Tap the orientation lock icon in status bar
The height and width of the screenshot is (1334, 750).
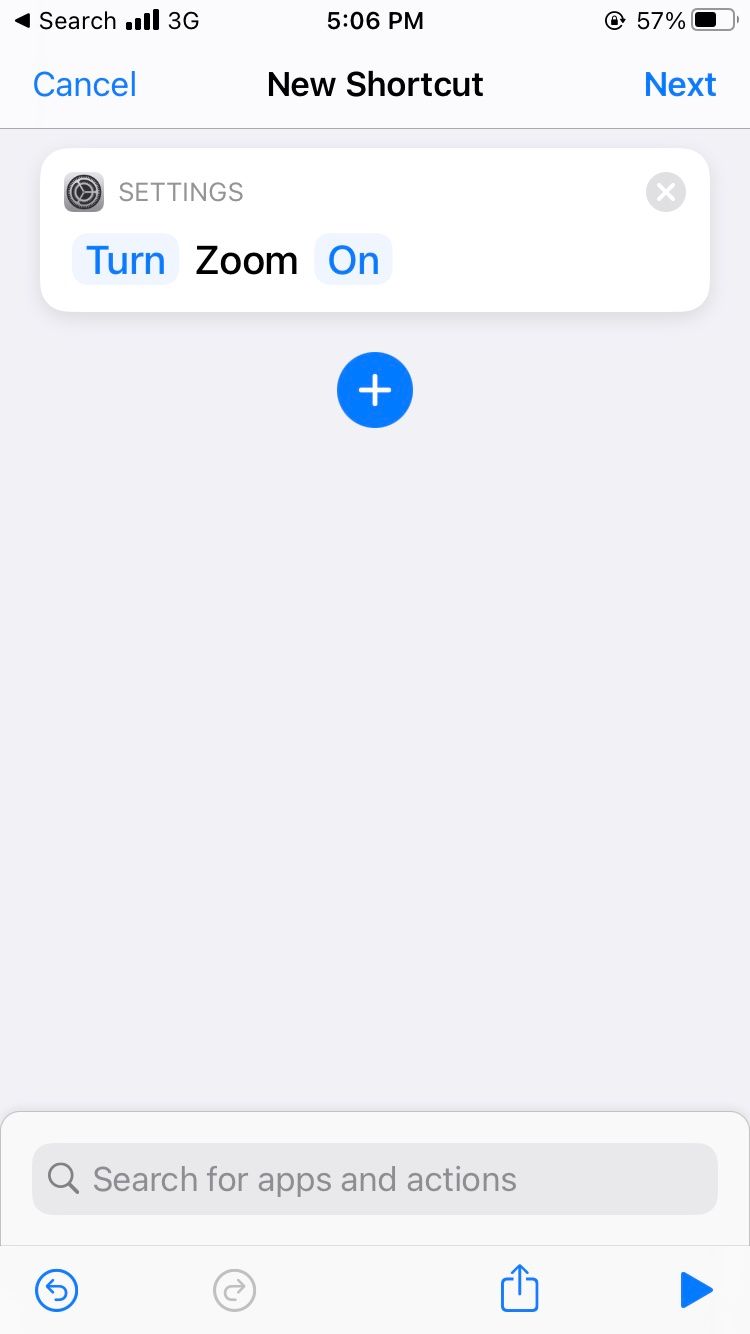pos(615,20)
